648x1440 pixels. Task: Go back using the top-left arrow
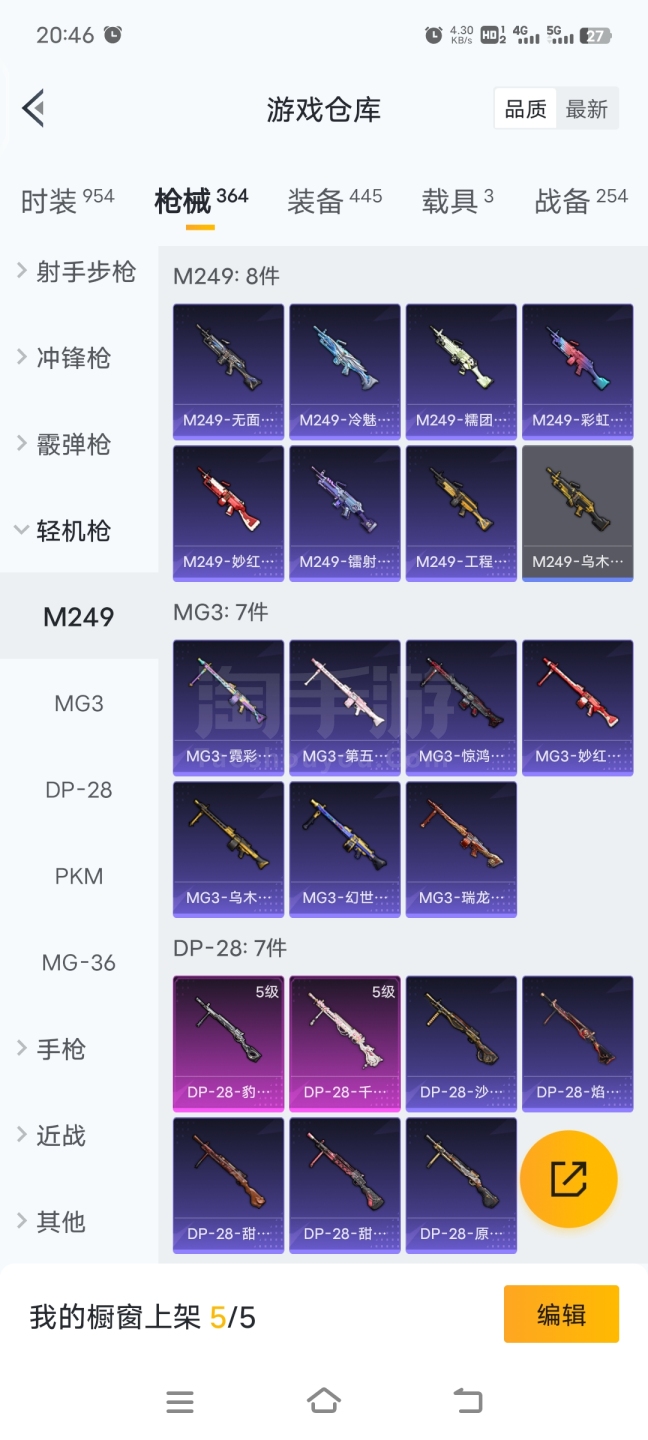click(34, 108)
